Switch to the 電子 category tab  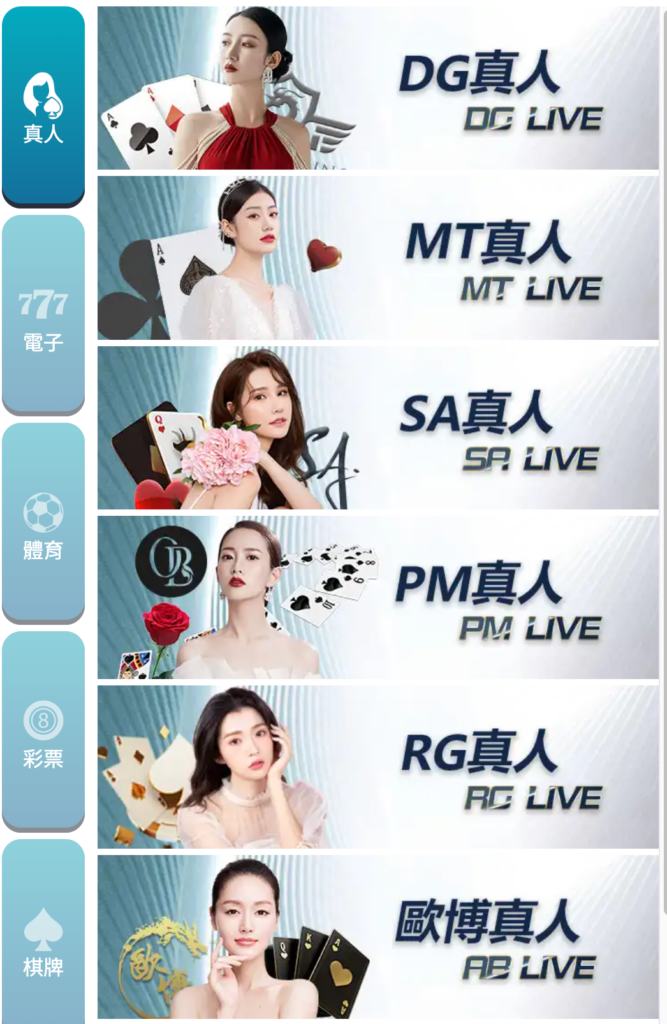(43, 314)
